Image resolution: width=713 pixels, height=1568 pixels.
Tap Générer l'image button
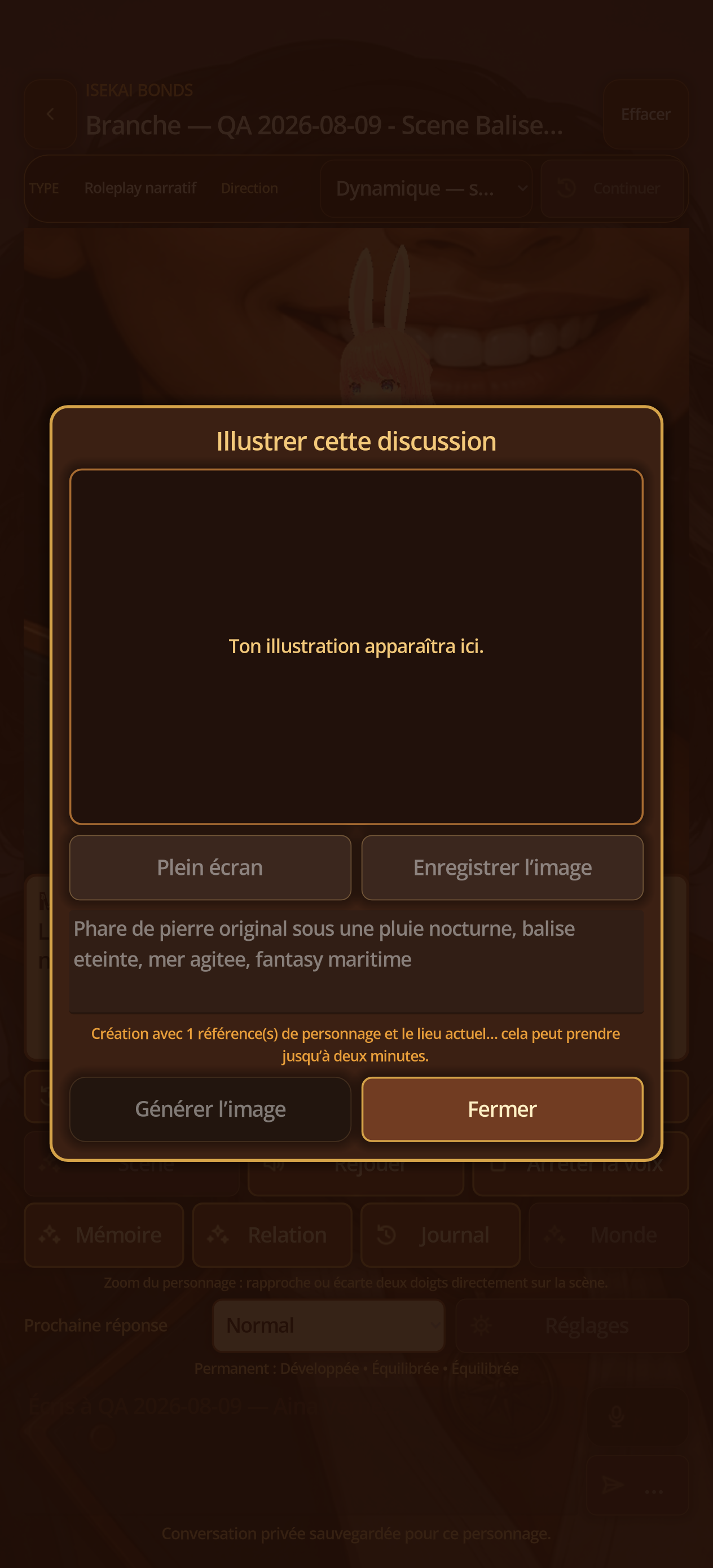tap(210, 1109)
